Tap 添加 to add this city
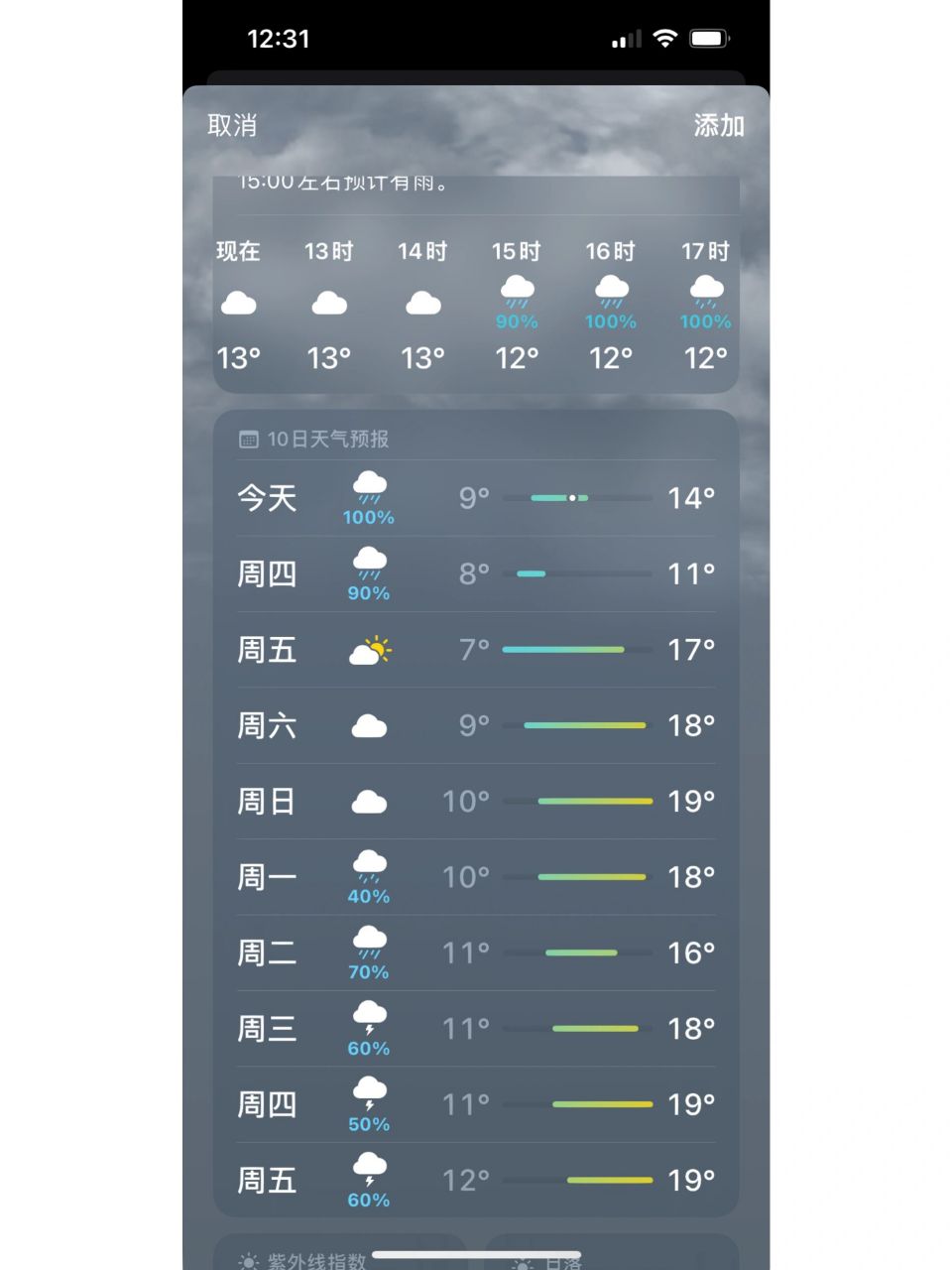Viewport: 952px width, 1270px height. pos(718,126)
